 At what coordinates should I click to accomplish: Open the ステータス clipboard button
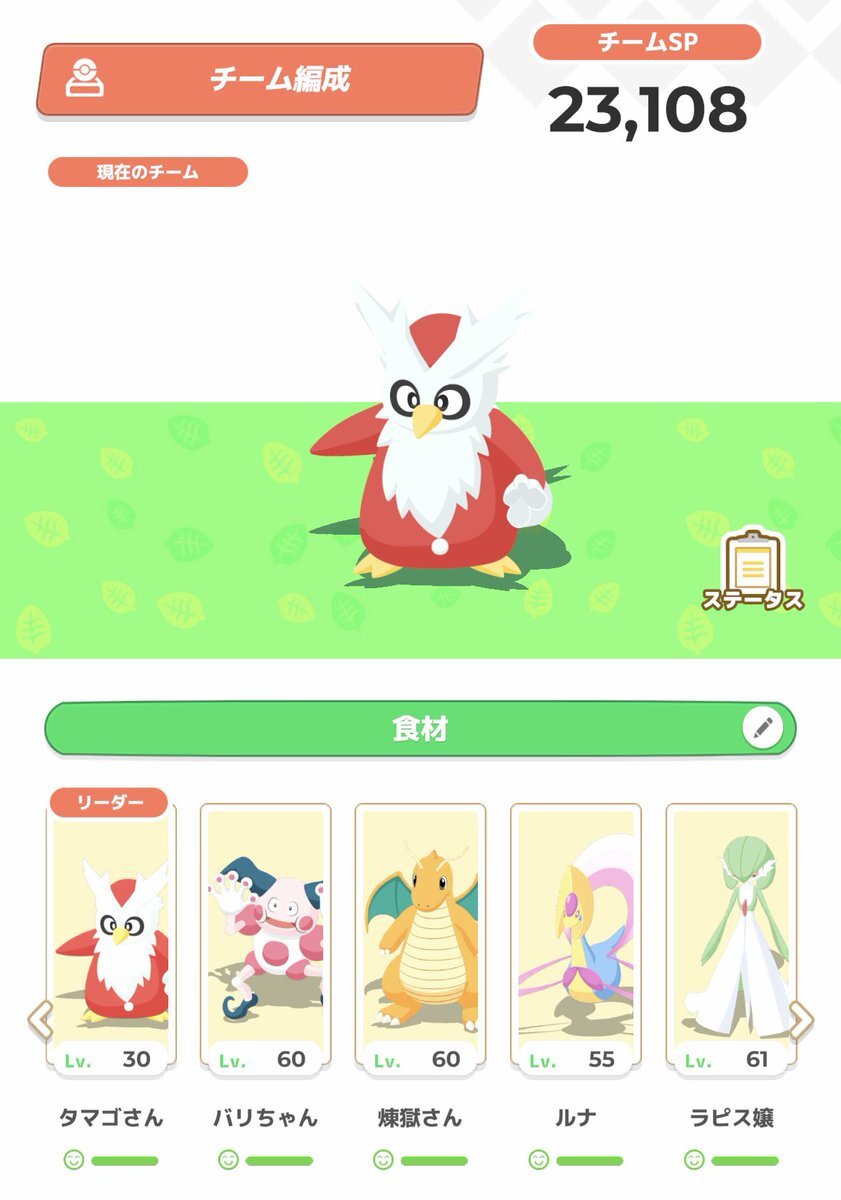pyautogui.click(x=753, y=570)
